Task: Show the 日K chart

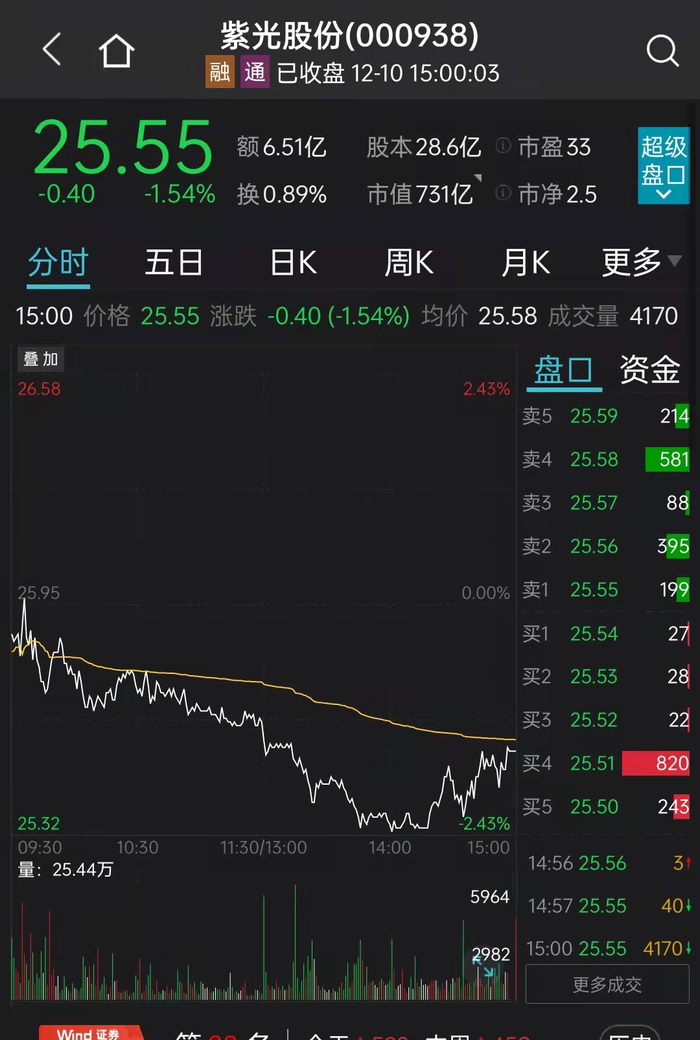Action: [x=293, y=263]
